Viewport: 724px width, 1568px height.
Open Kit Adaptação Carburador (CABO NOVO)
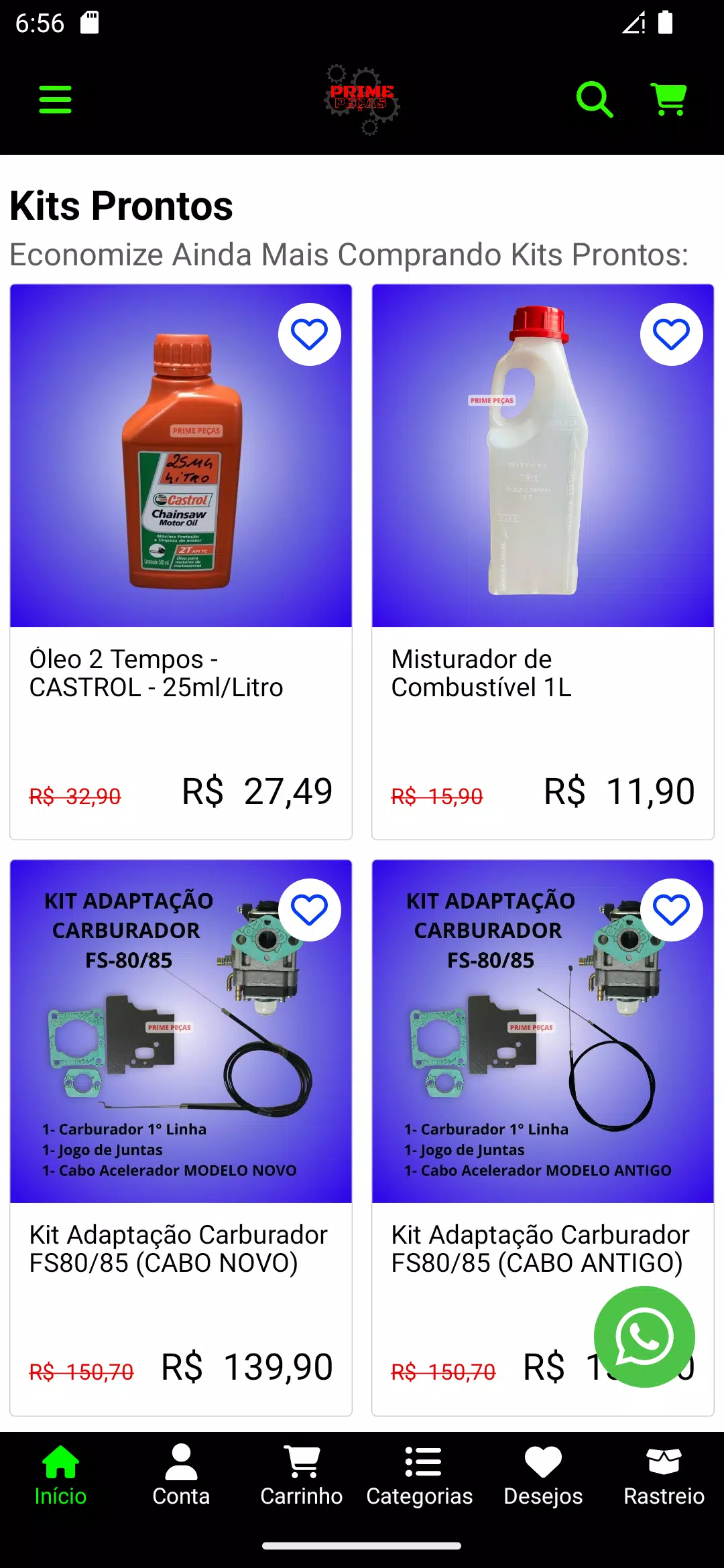[x=181, y=1137]
